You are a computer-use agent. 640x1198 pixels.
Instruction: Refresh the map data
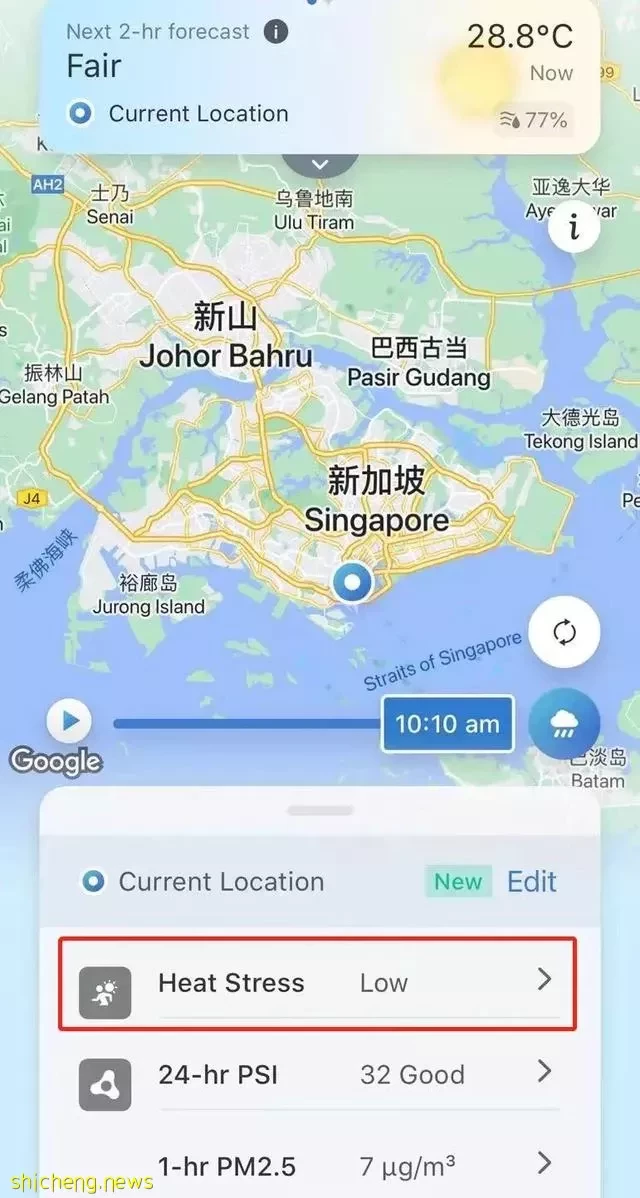564,632
